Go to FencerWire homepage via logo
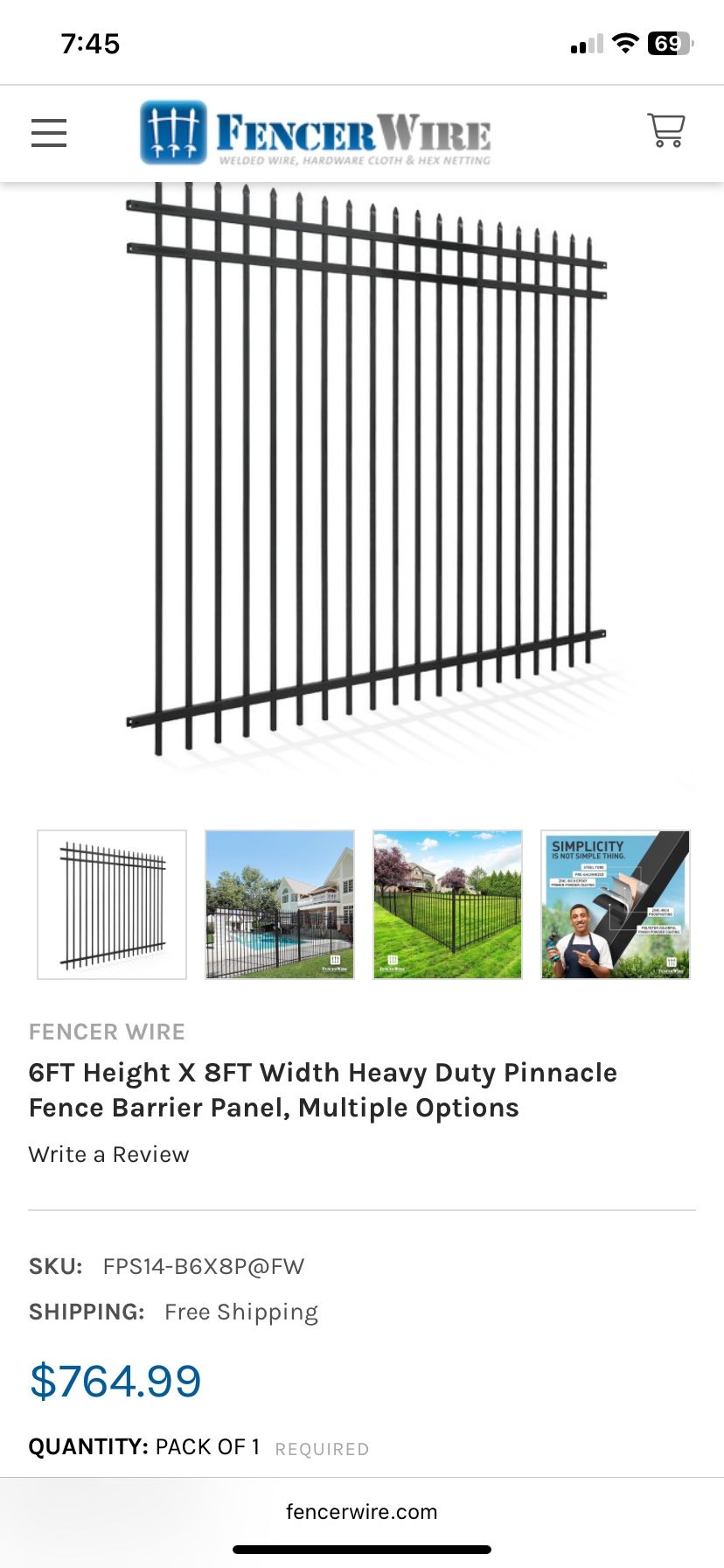Screen dimensions: 724x1568 (315, 133)
